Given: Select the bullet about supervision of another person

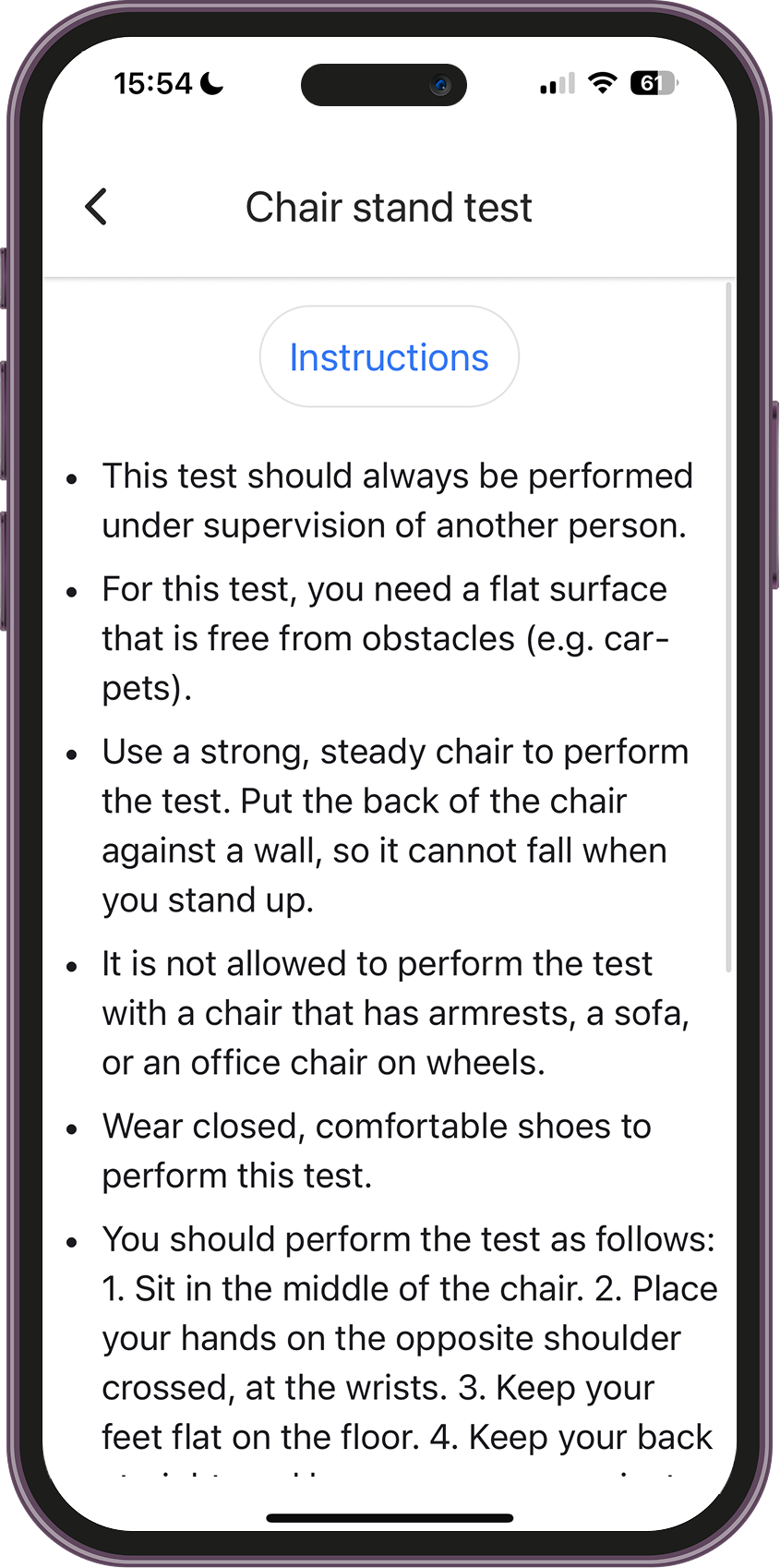Looking at the screenshot, I should pyautogui.click(x=397, y=500).
